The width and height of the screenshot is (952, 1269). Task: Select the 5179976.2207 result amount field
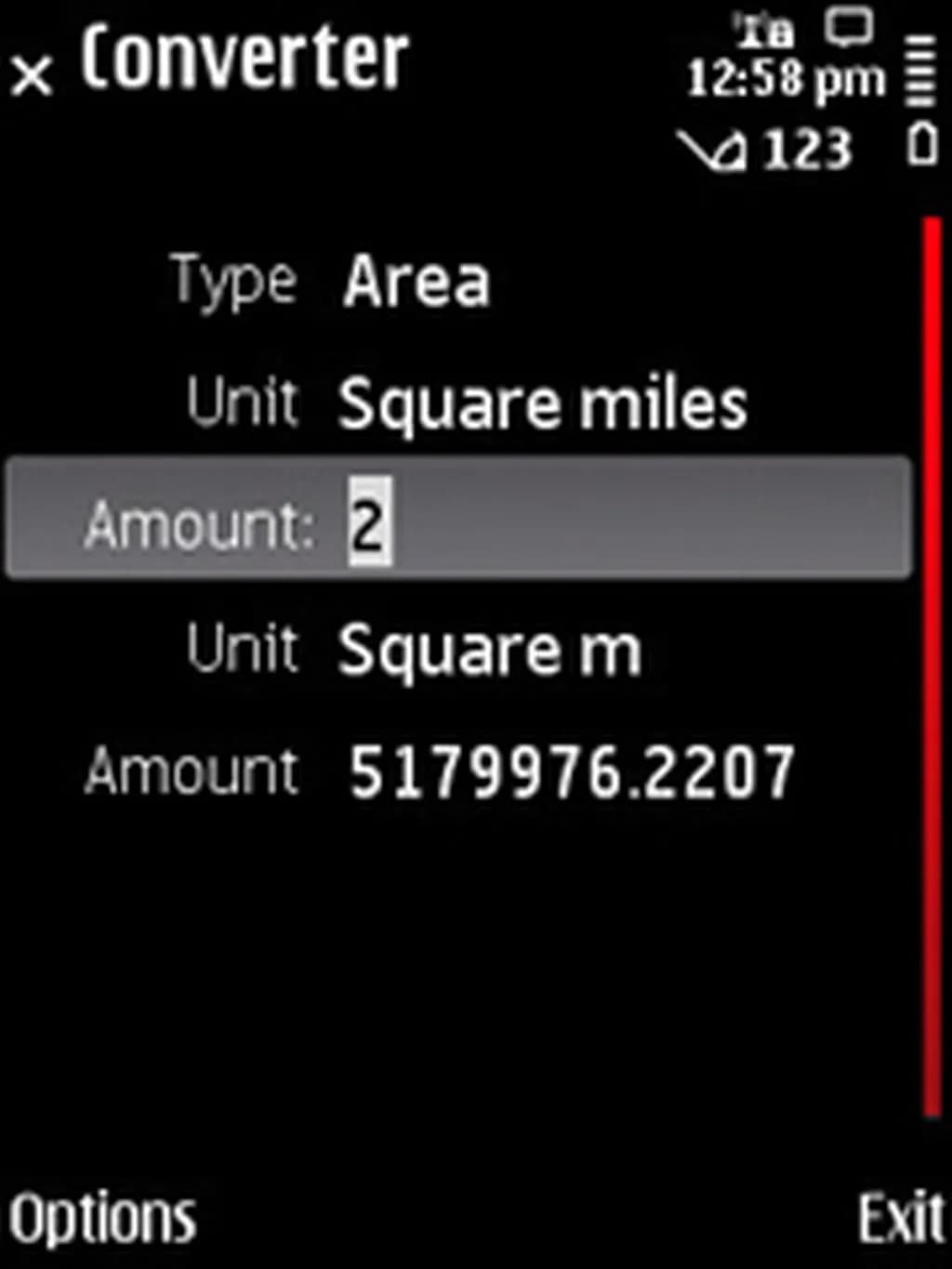click(571, 772)
